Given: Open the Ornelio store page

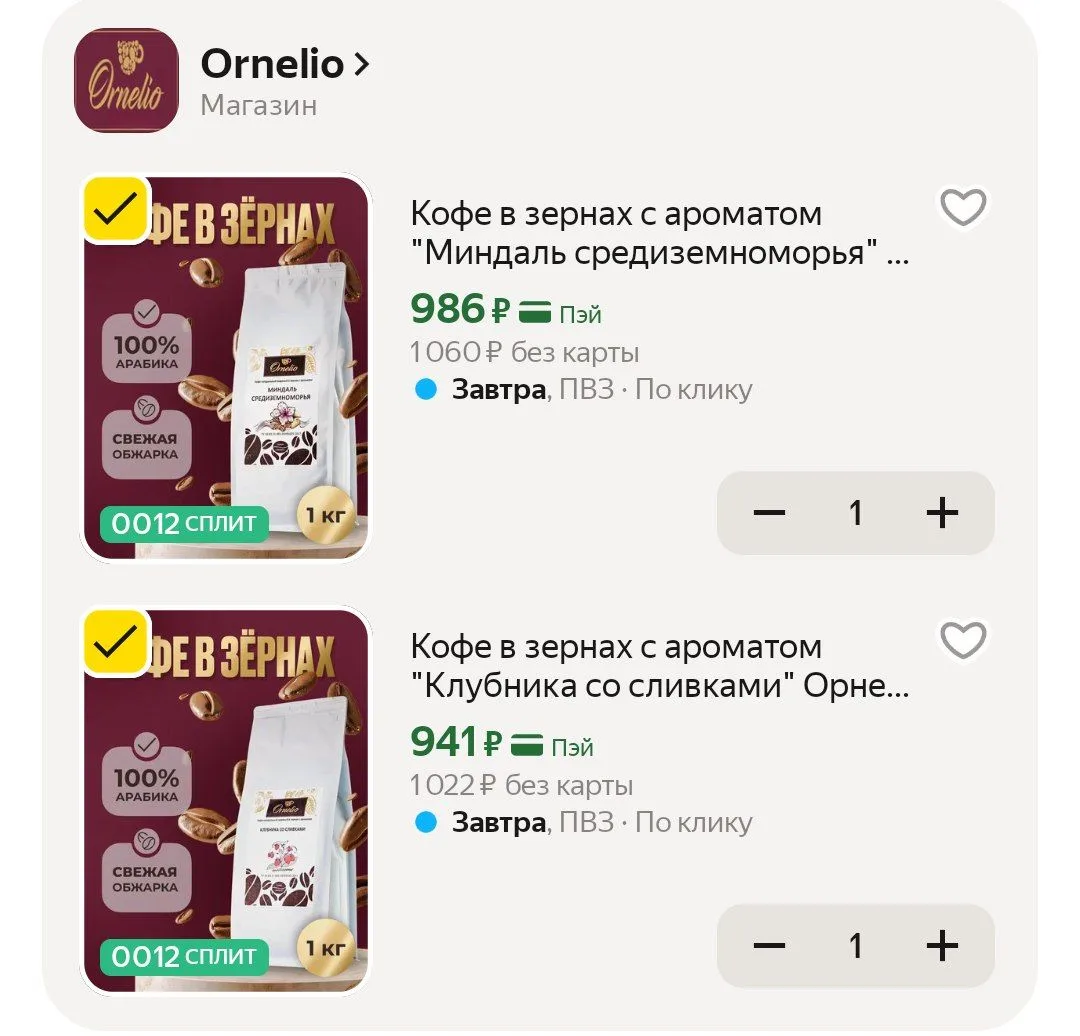Looking at the screenshot, I should 284,64.
